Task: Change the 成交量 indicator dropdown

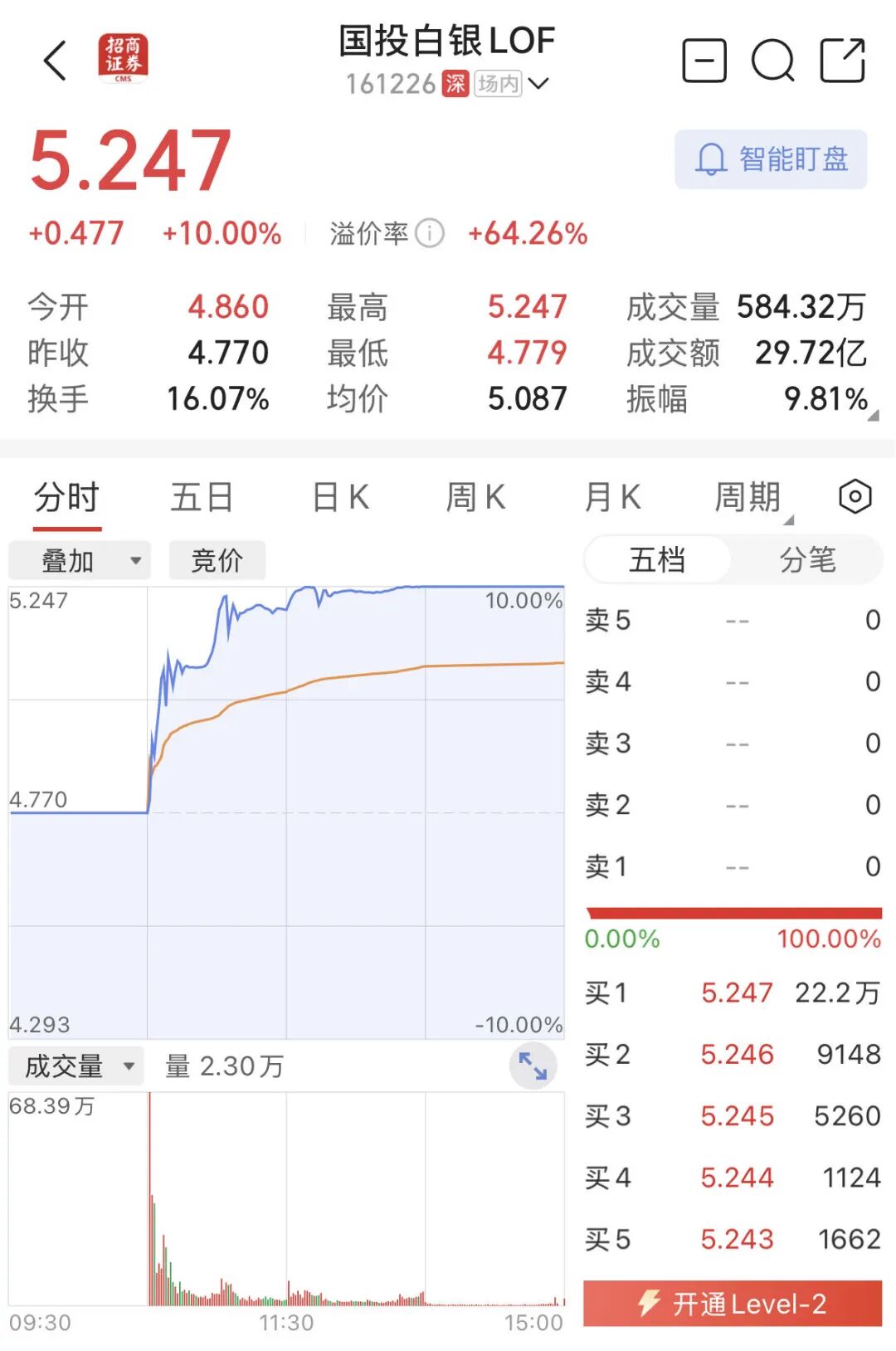Action: pos(76,1066)
